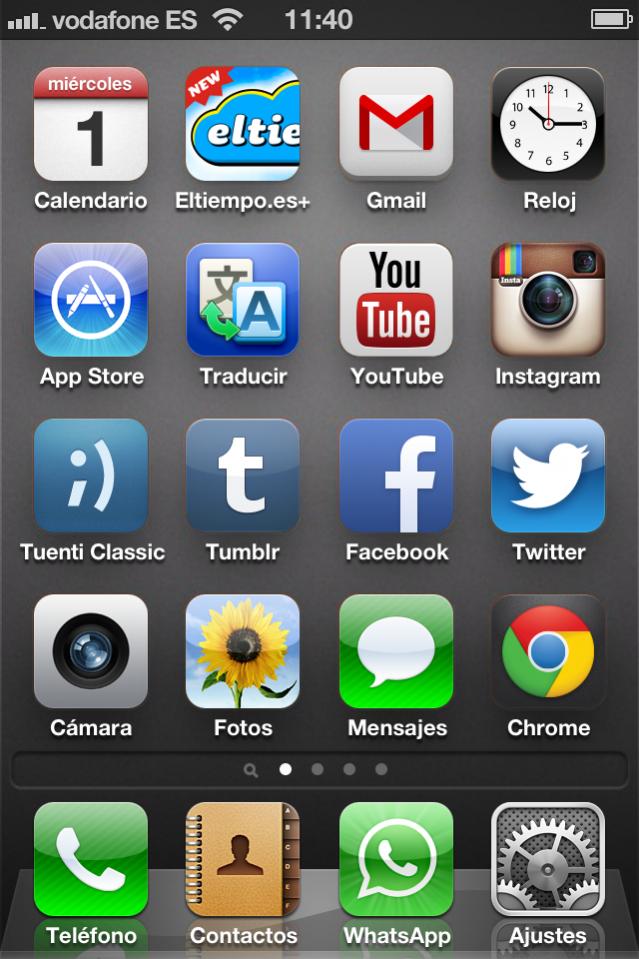639x959 pixels.
Task: Launch Eltiempo.es+ weather app
Action: coord(243,124)
